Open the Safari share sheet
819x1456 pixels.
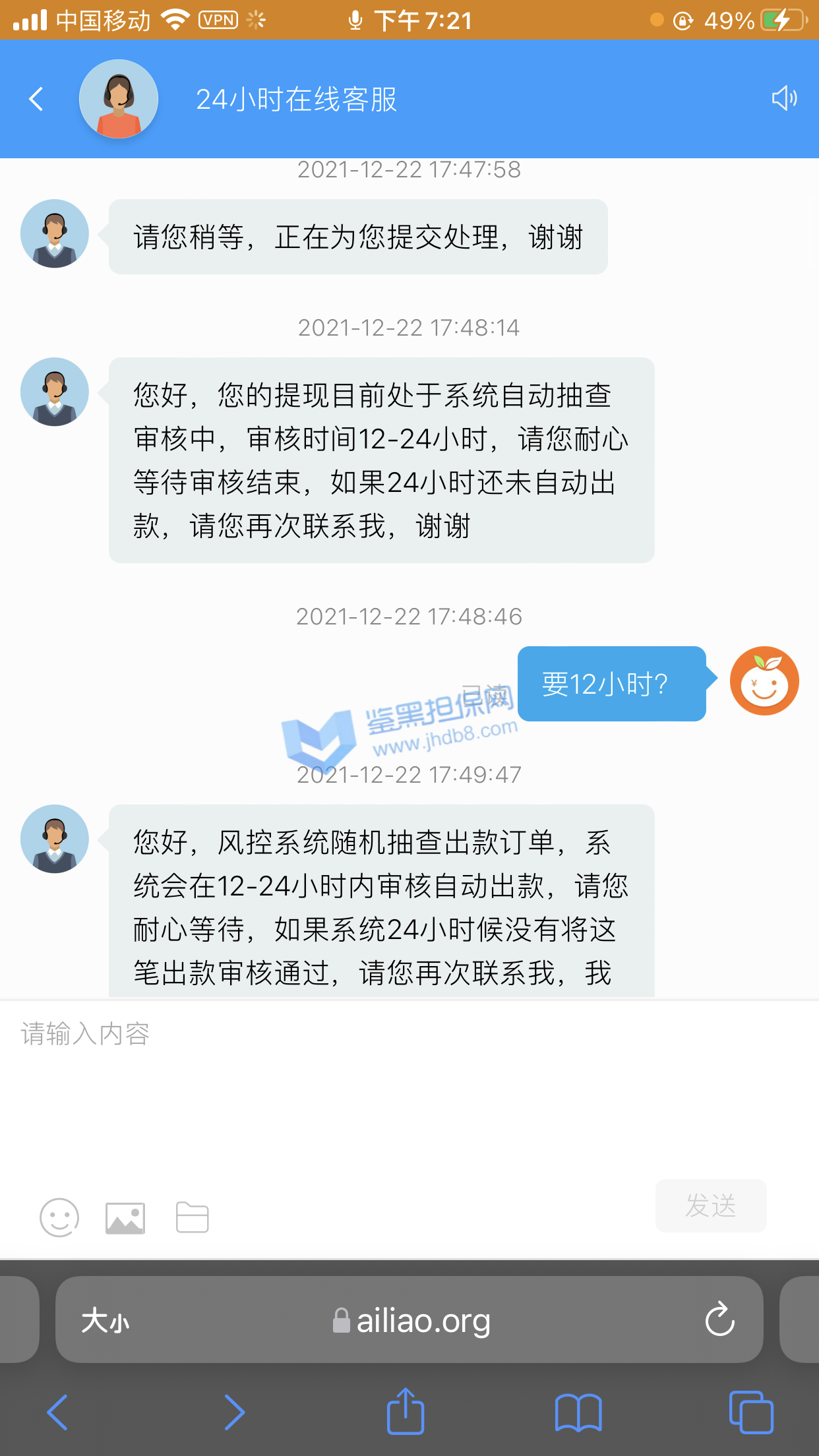pyautogui.click(x=406, y=1411)
